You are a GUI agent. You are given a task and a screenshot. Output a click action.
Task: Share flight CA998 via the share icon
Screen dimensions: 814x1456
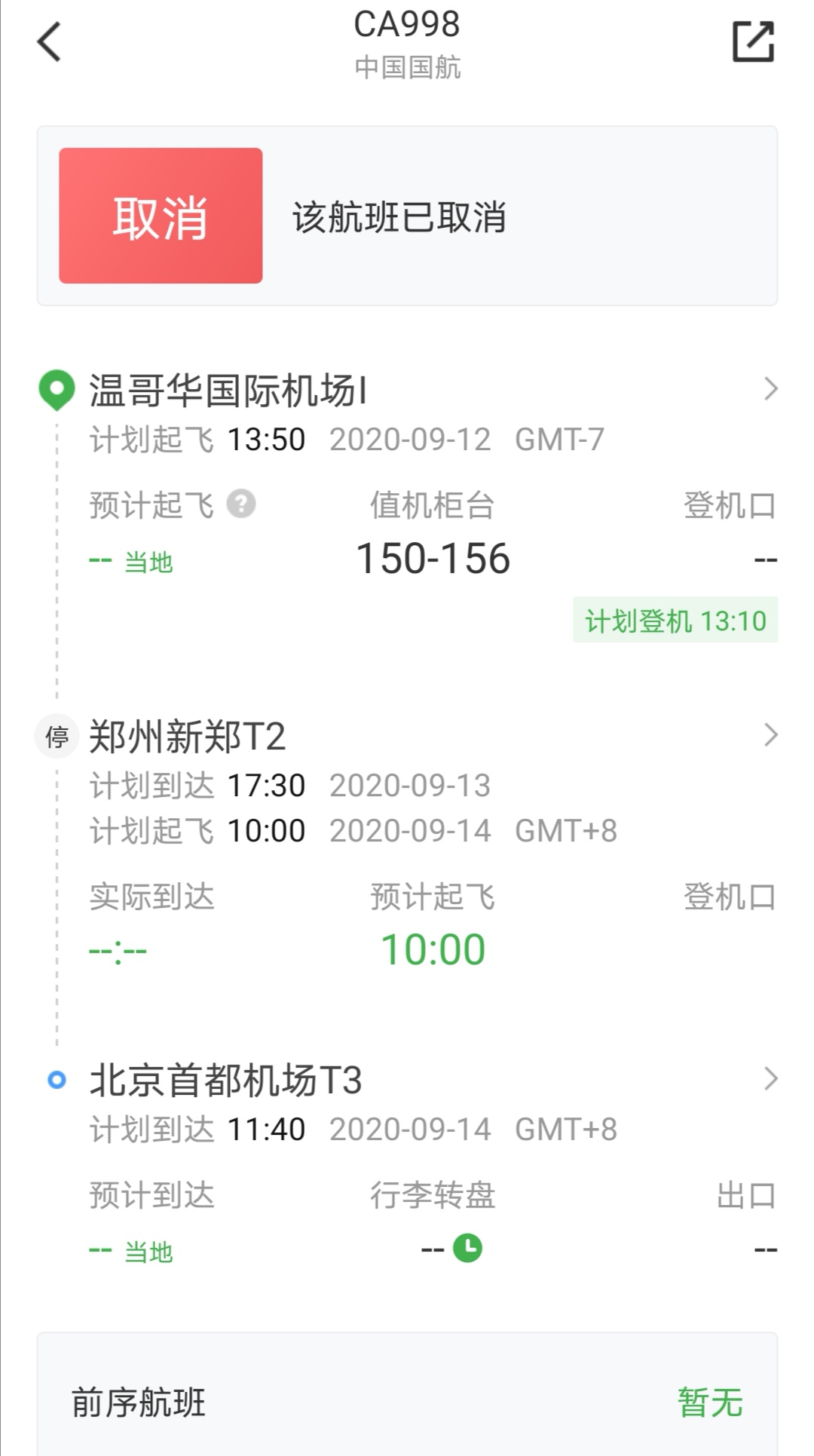coord(753,41)
